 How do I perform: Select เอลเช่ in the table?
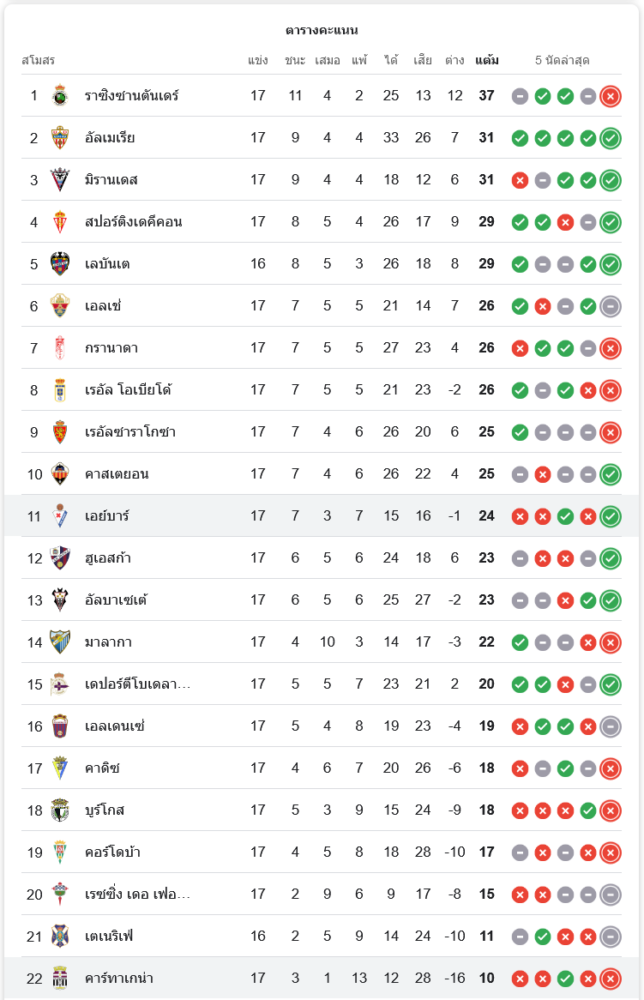pos(103,306)
